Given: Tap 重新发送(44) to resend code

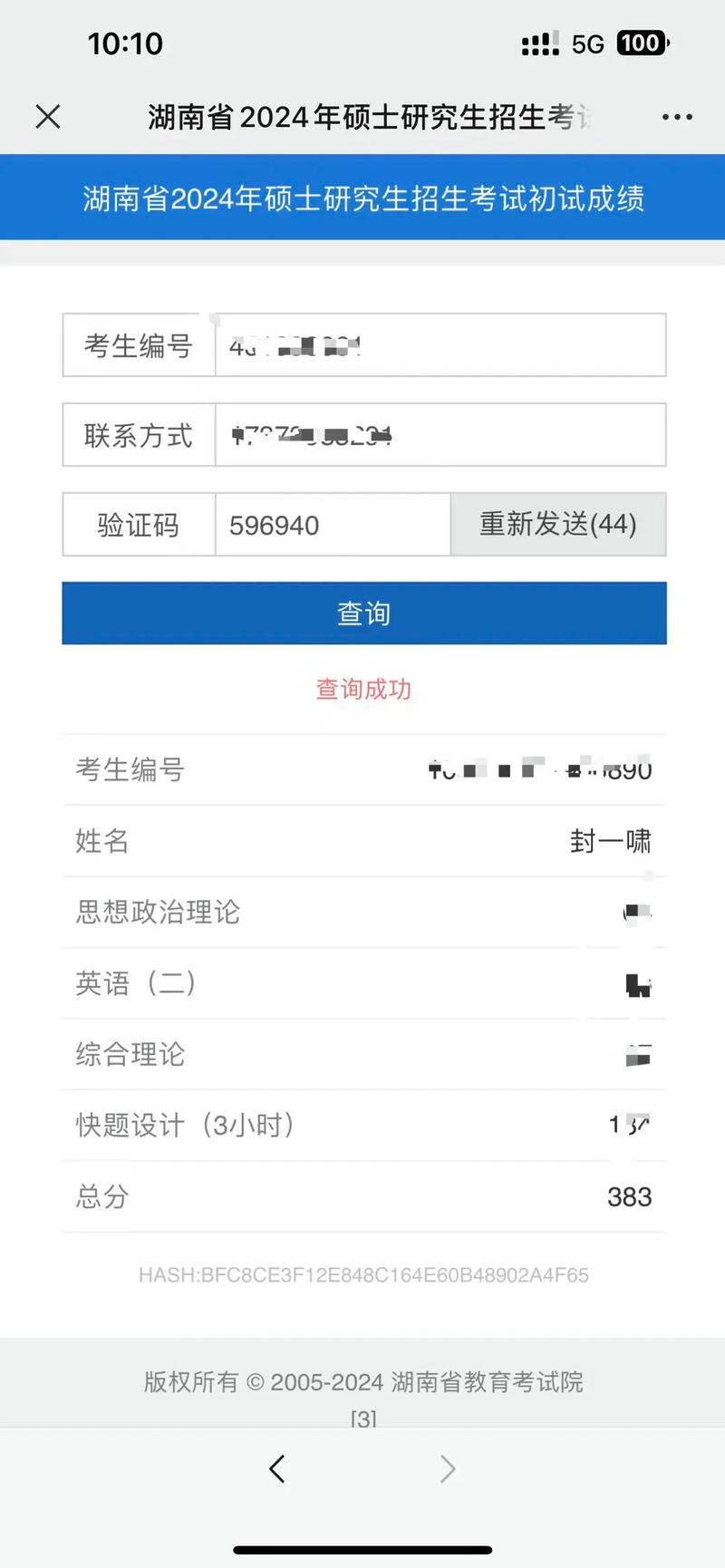Looking at the screenshot, I should point(557,524).
